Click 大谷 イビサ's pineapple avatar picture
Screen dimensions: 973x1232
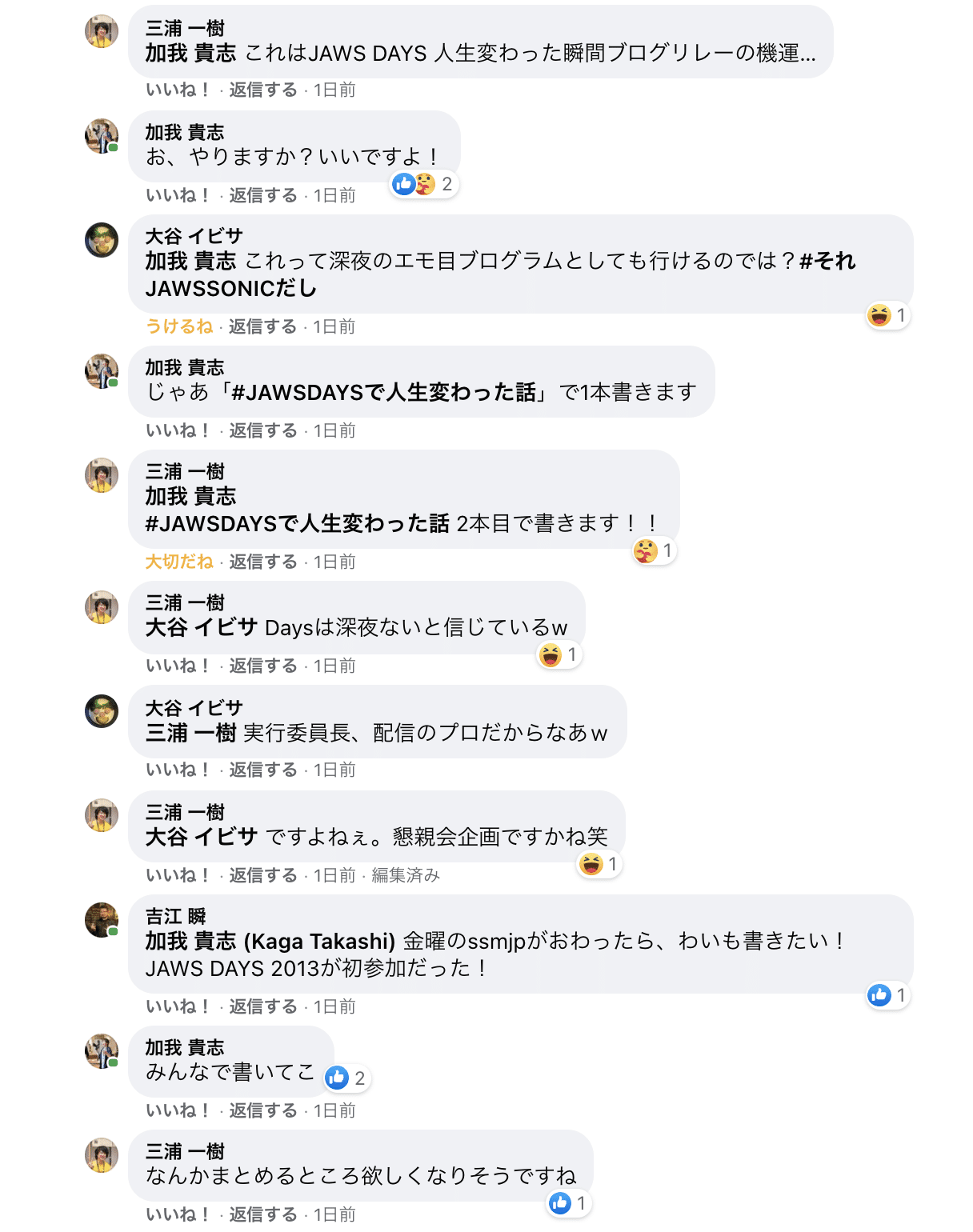(102, 240)
